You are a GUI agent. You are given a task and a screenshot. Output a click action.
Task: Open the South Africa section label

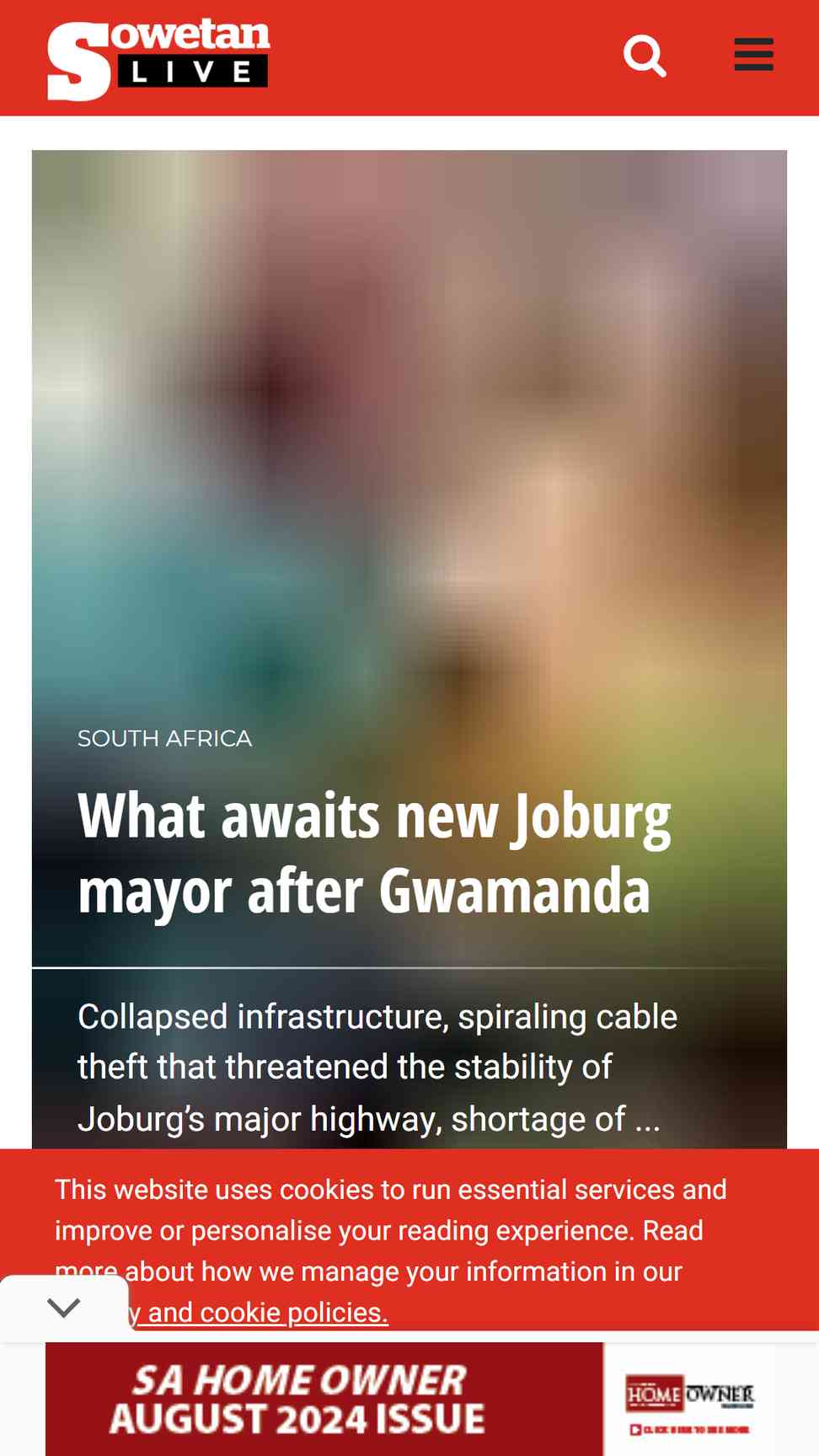point(164,738)
